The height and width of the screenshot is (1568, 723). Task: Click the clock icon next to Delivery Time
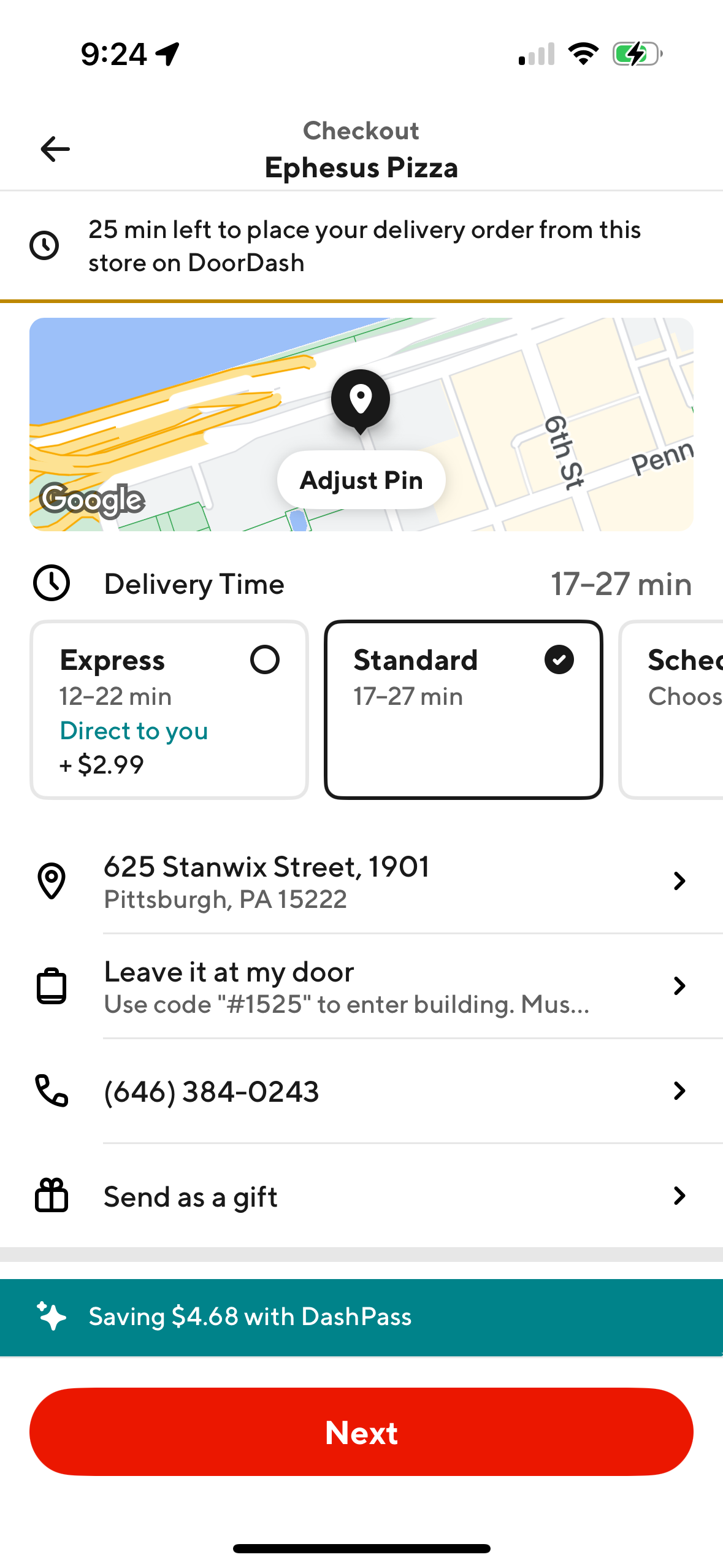click(52, 583)
